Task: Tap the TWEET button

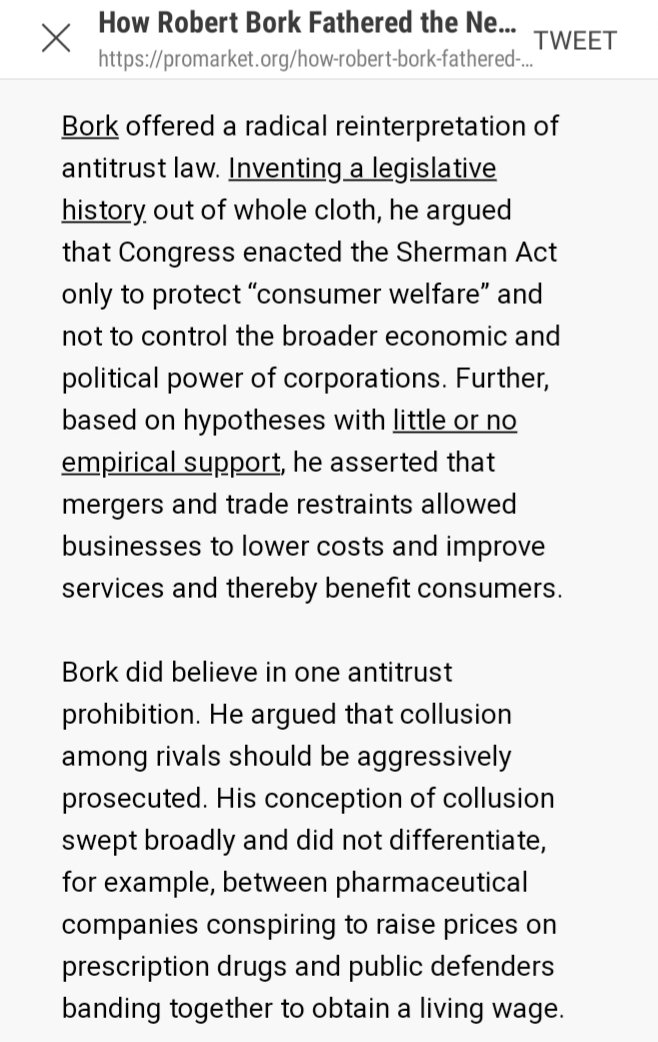Action: click(x=576, y=40)
